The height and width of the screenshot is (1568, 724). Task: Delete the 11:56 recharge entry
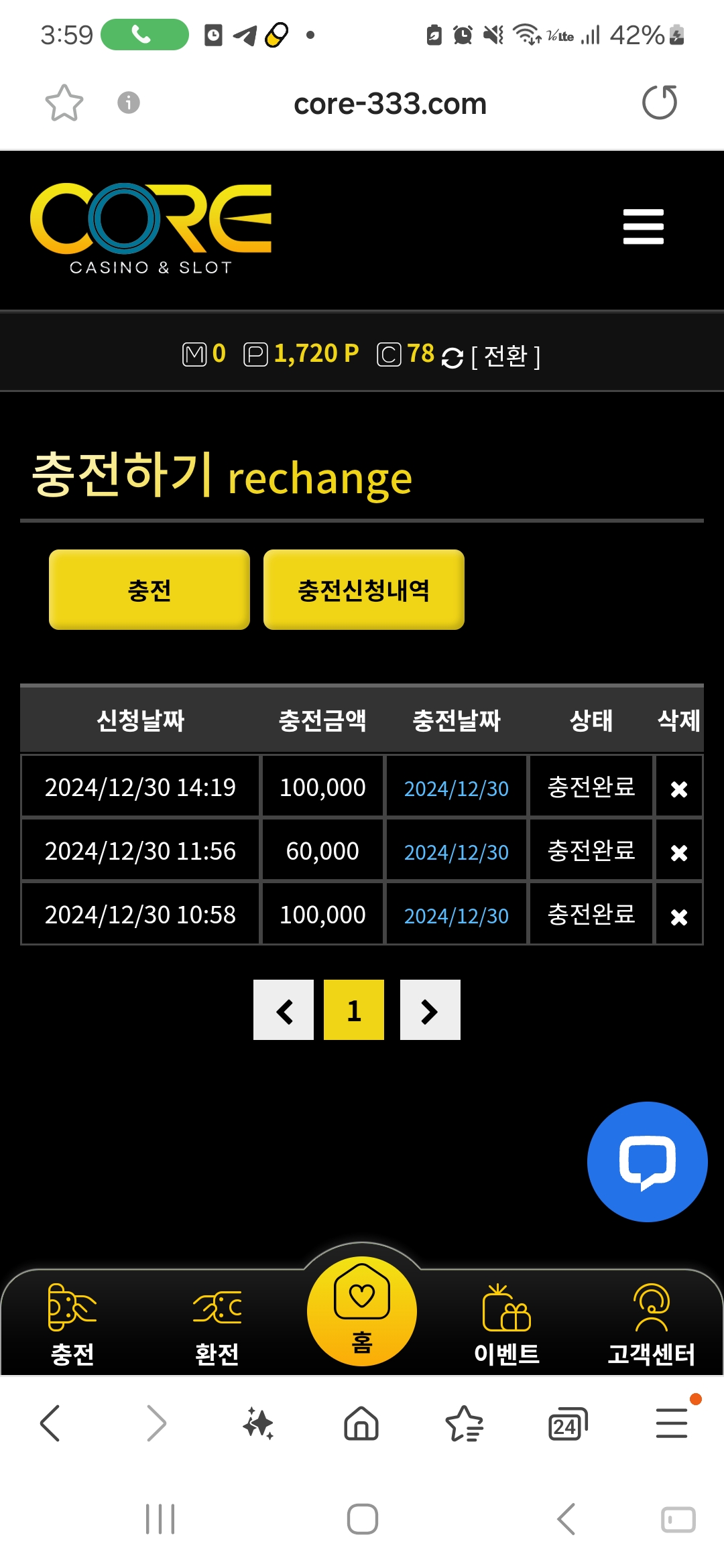click(x=678, y=852)
